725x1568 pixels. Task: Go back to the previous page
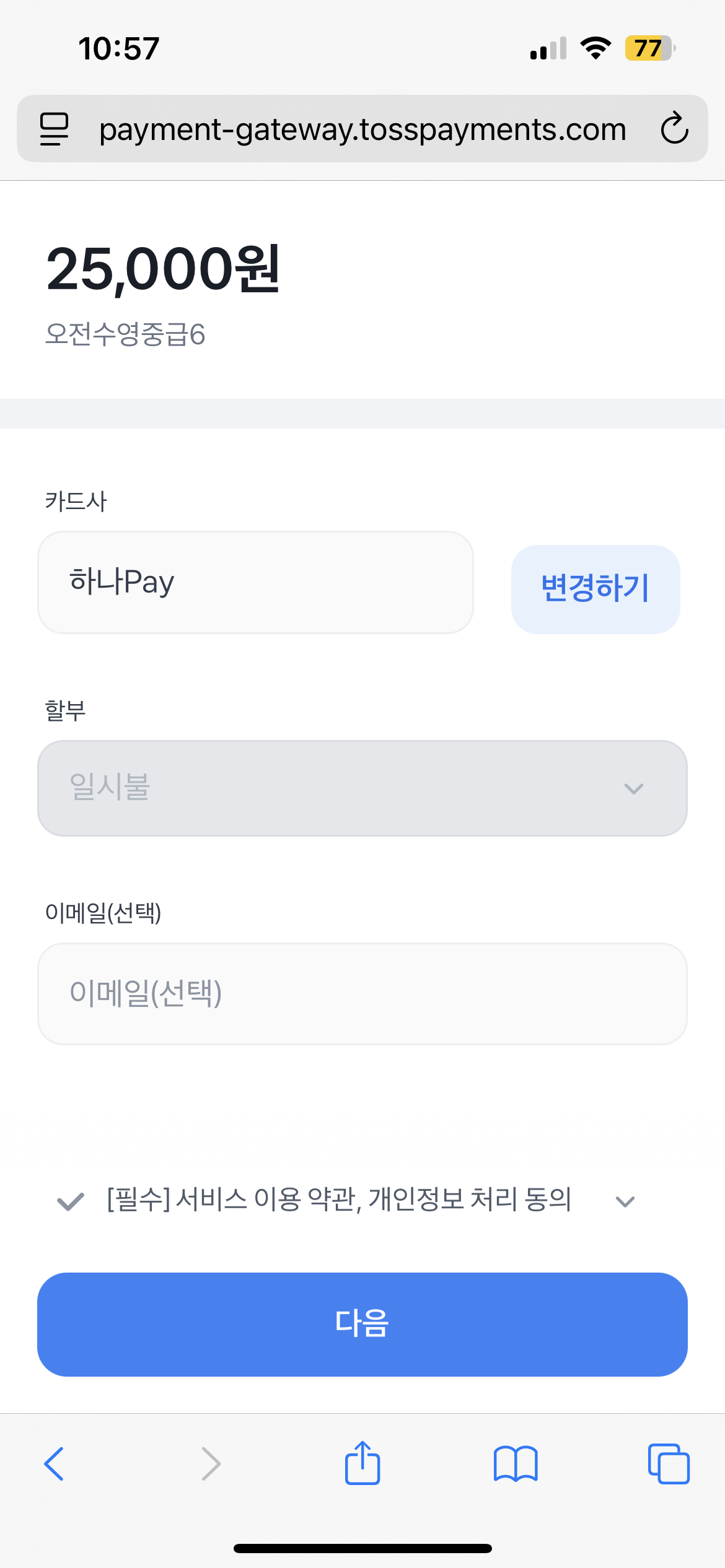[55, 1464]
